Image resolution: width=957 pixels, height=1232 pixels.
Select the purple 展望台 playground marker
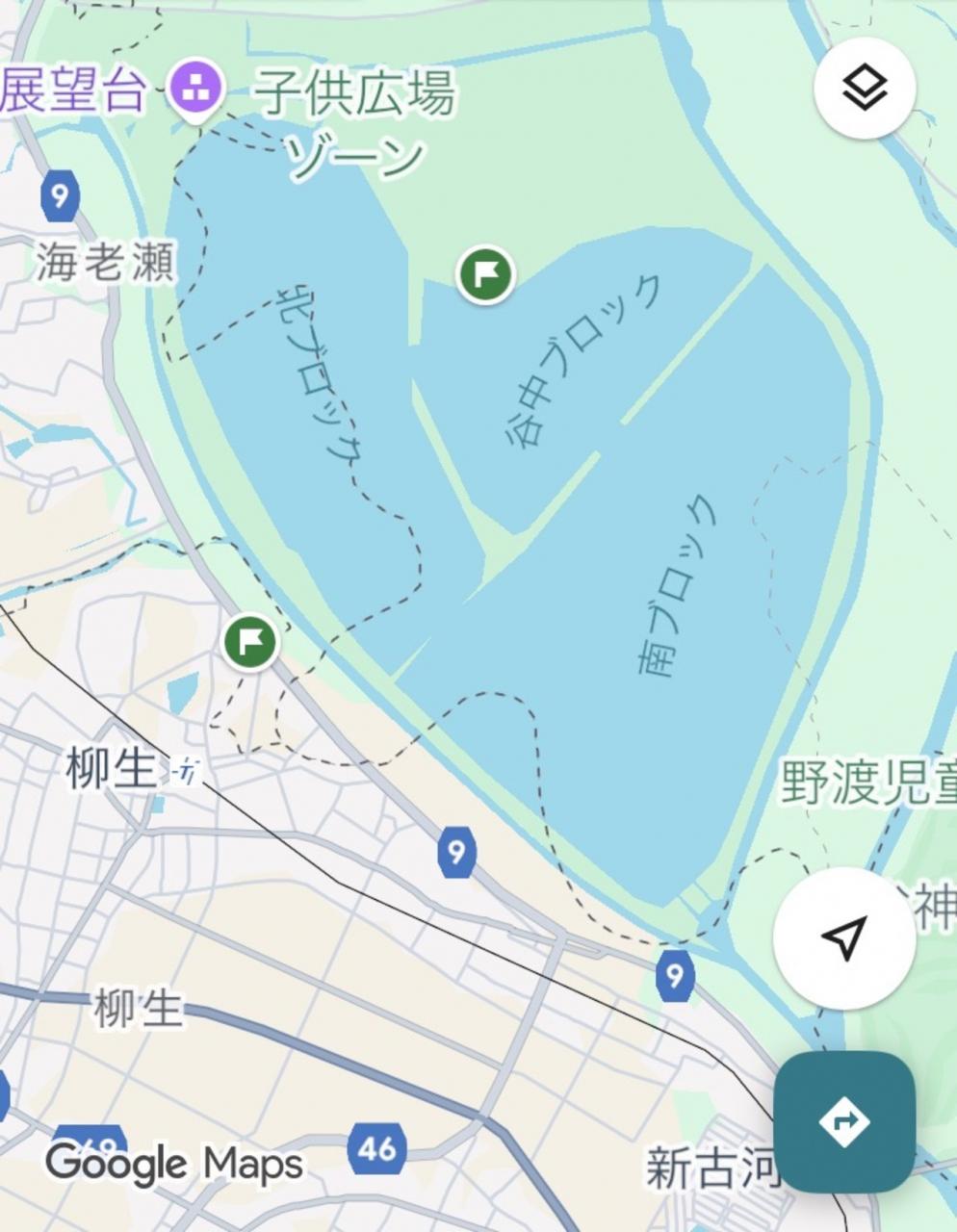pos(196,90)
